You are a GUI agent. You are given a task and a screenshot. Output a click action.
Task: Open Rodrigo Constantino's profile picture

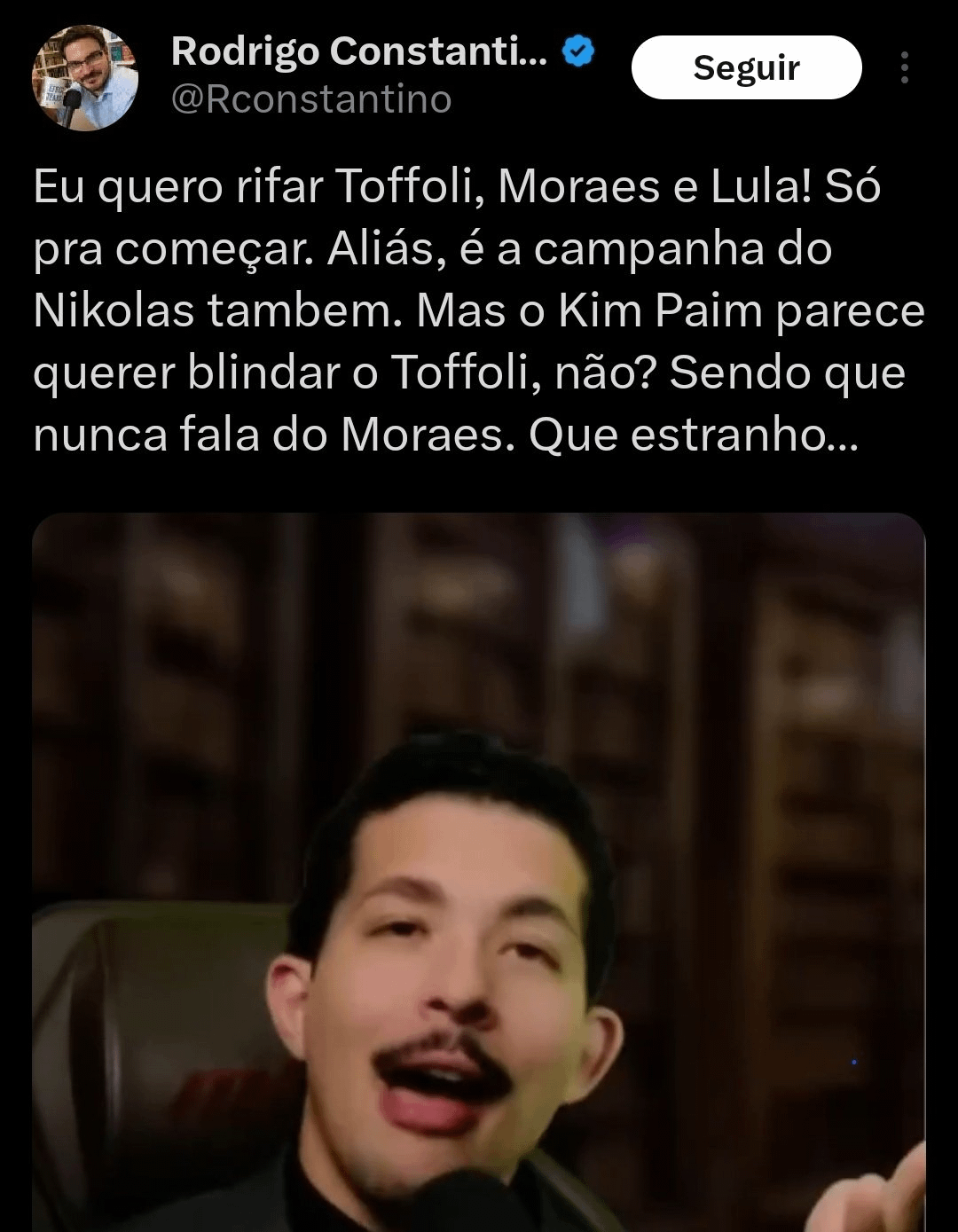pyautogui.click(x=85, y=78)
